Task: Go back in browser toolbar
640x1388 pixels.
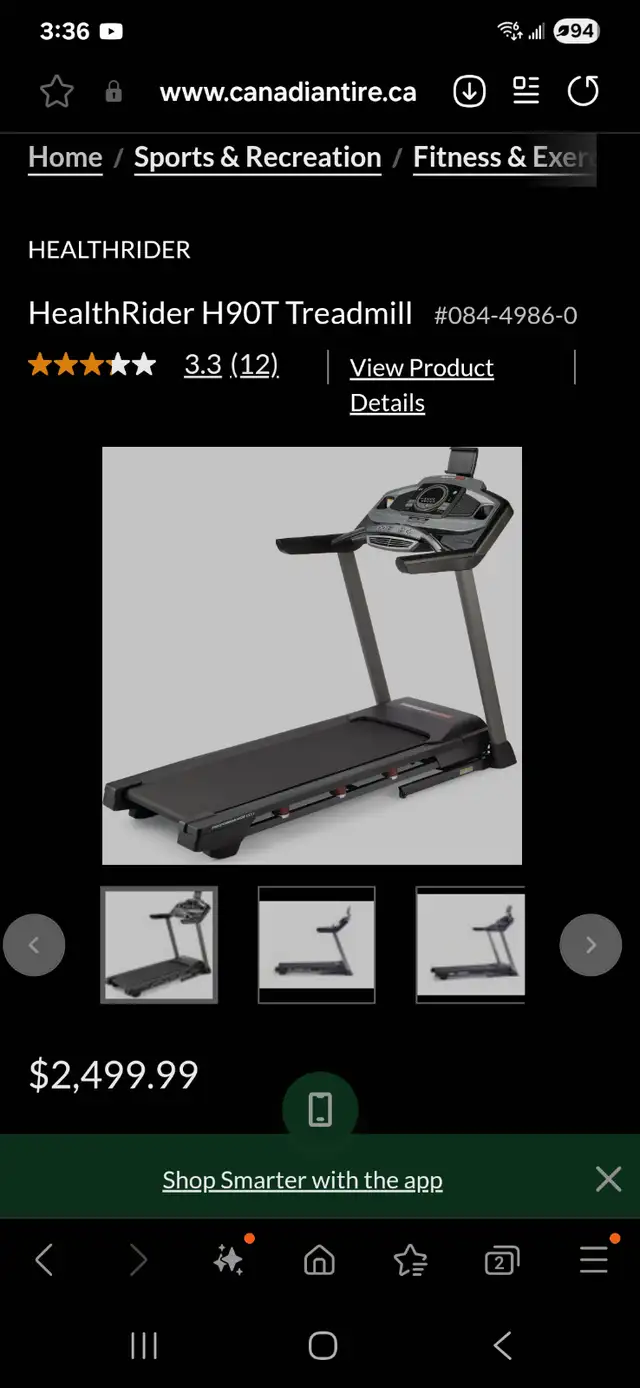Action: pos(44,1260)
